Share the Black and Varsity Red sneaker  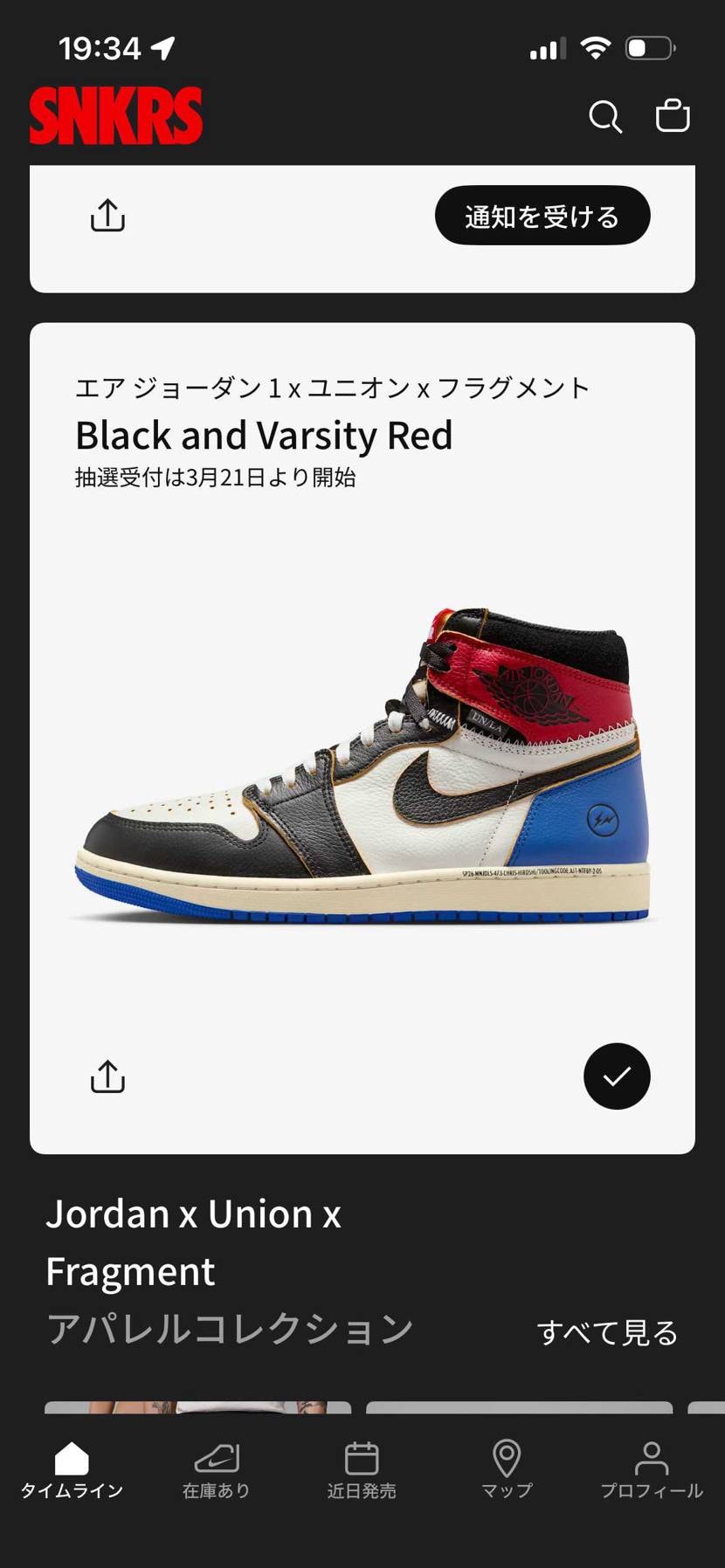[107, 1076]
